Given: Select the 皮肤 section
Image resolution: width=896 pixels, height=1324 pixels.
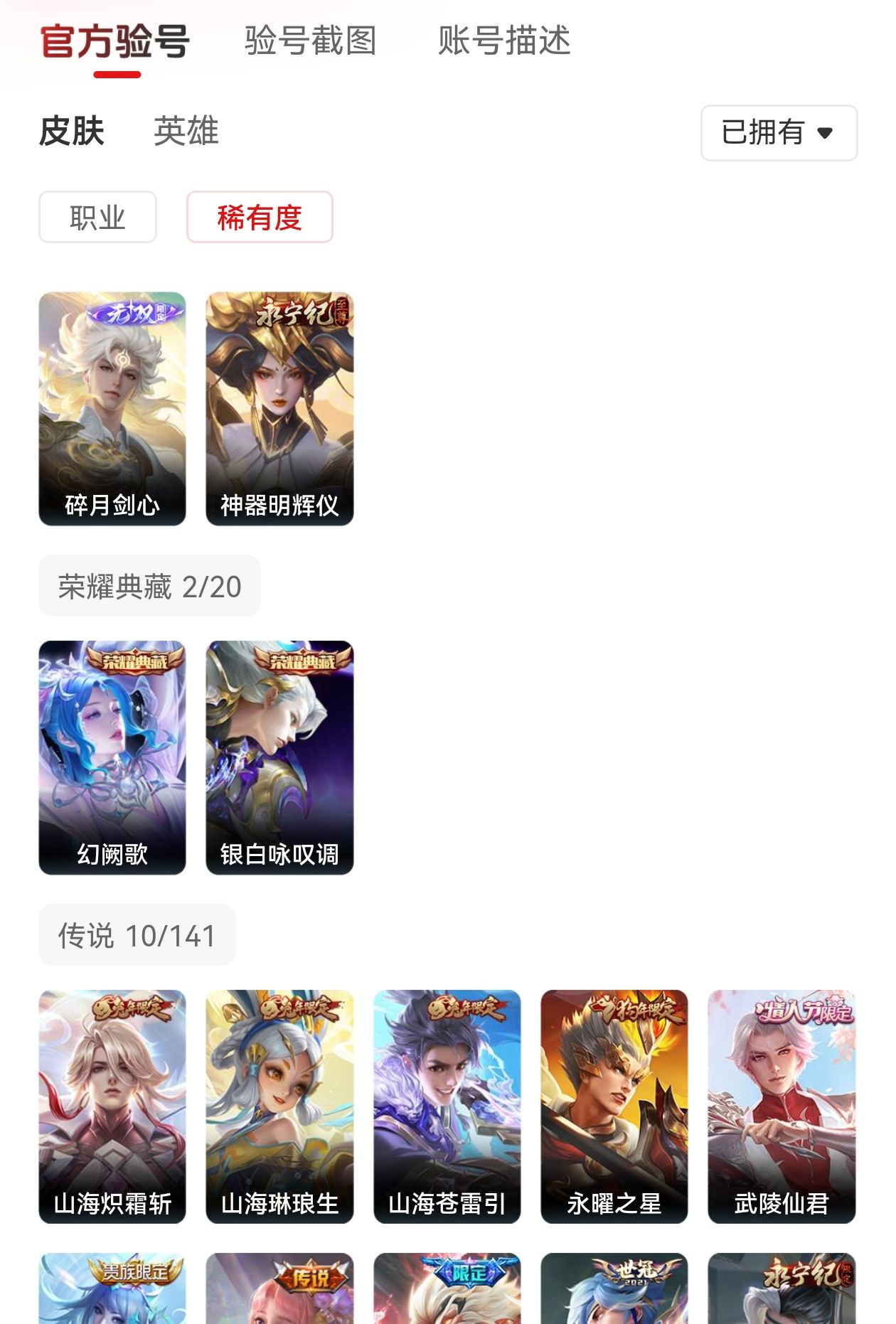Looking at the screenshot, I should pyautogui.click(x=72, y=132).
